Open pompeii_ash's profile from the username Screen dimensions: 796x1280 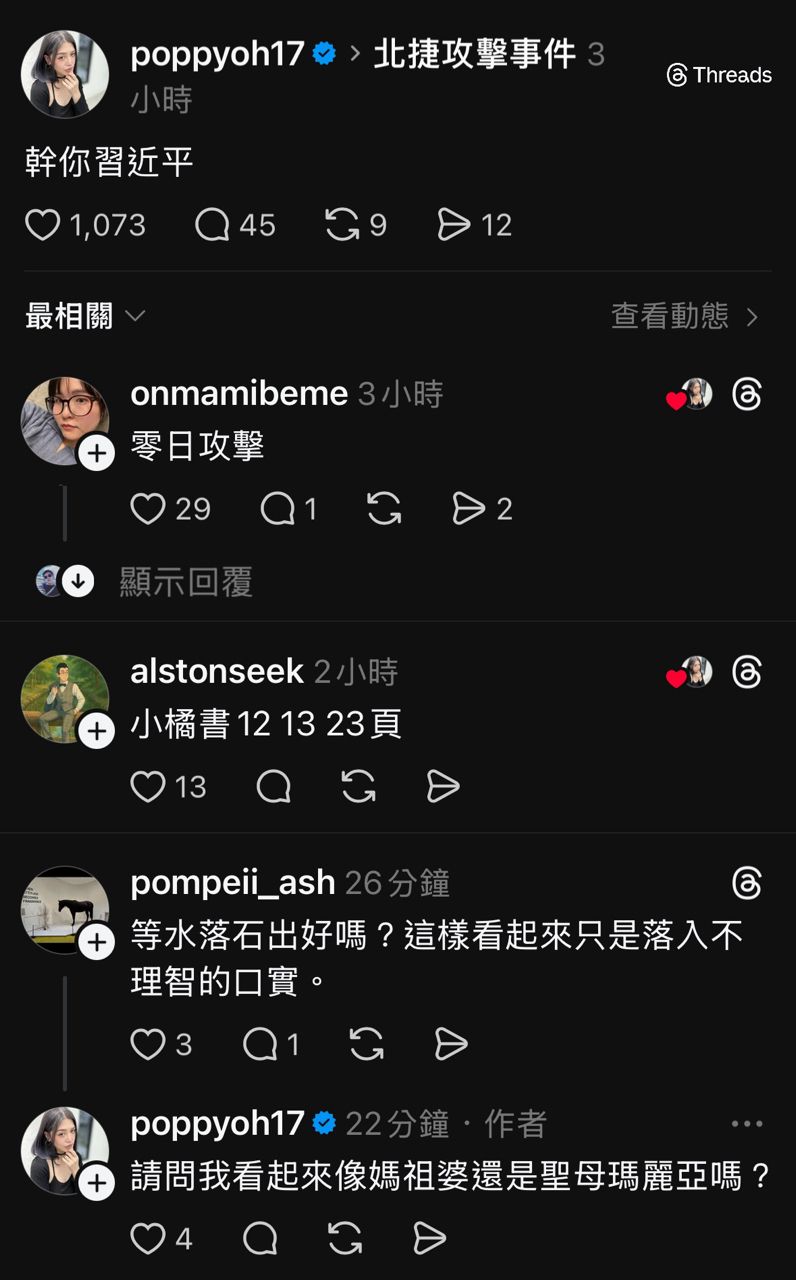(x=232, y=883)
